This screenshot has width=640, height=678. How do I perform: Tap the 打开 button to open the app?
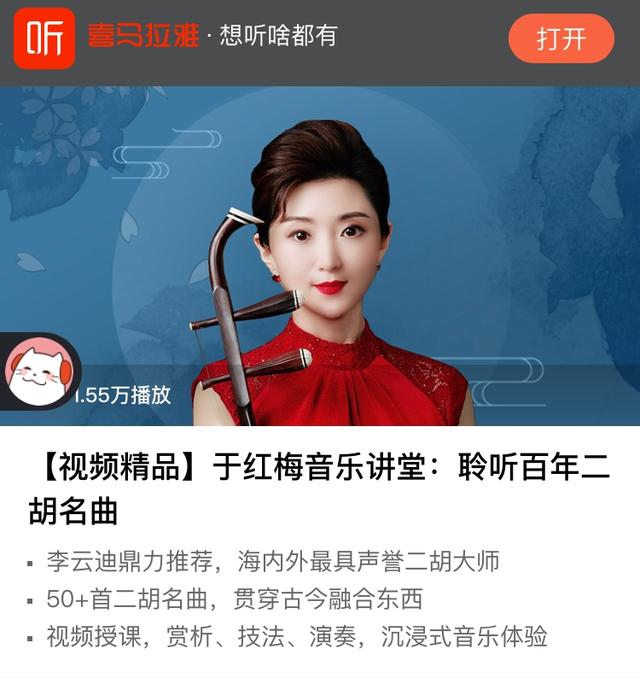click(561, 39)
